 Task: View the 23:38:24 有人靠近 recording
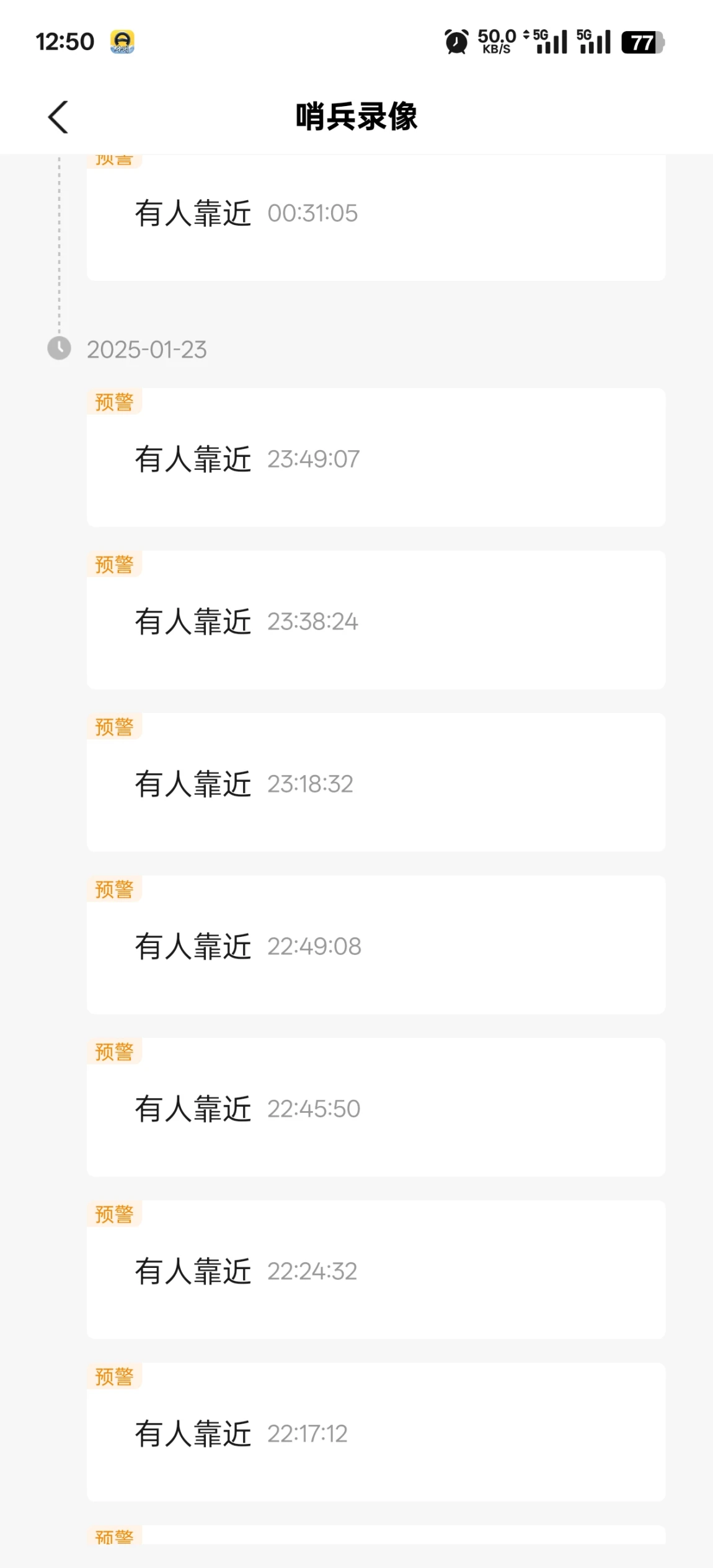pyautogui.click(x=376, y=620)
